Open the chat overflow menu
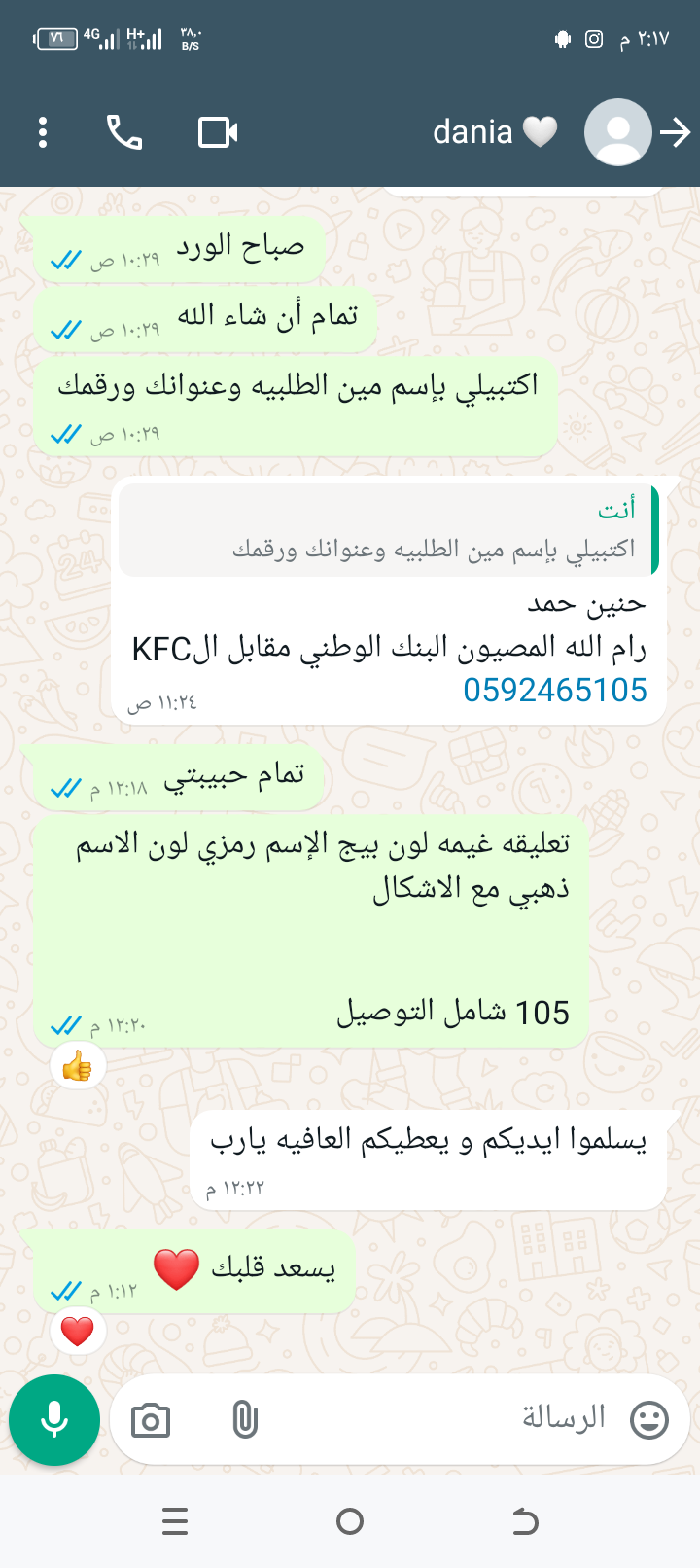The height and width of the screenshot is (1568, 700). 43,132
